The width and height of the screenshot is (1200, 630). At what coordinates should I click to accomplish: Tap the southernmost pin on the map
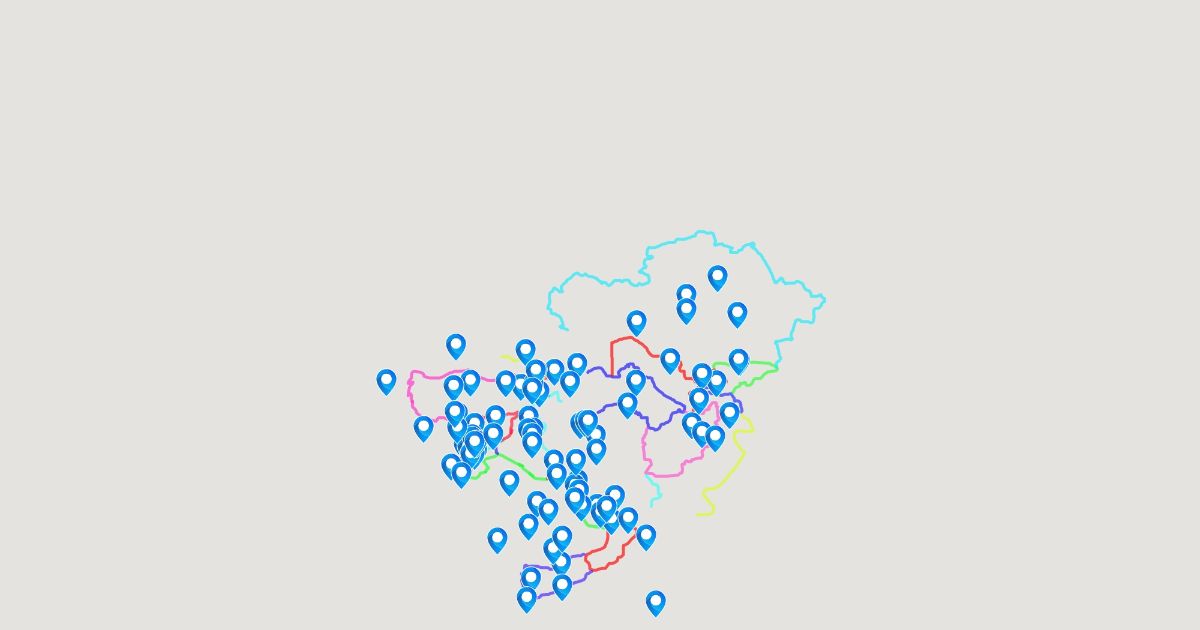coord(655,602)
